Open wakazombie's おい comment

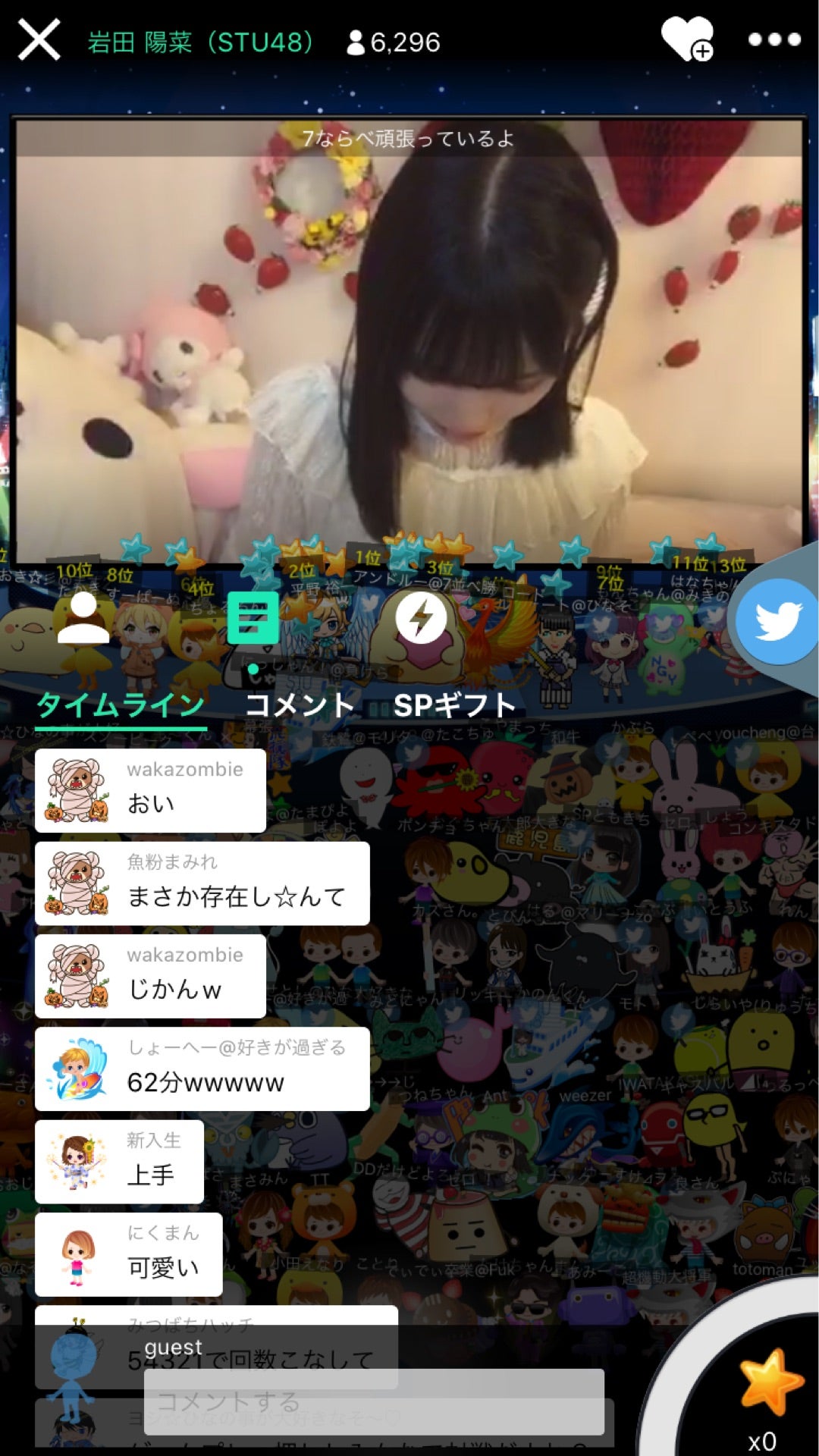(x=150, y=790)
